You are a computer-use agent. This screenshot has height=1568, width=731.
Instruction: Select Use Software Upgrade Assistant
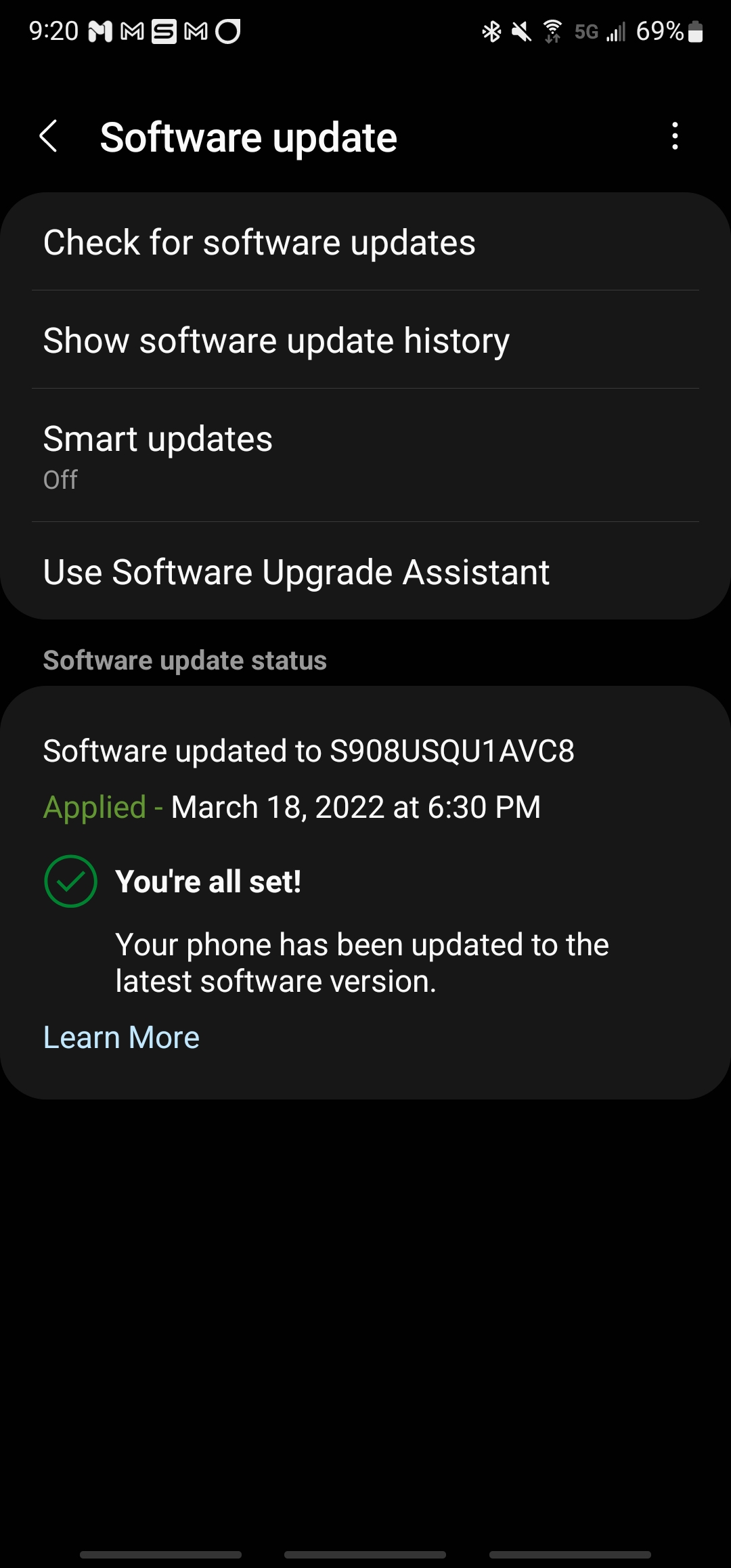(x=365, y=571)
